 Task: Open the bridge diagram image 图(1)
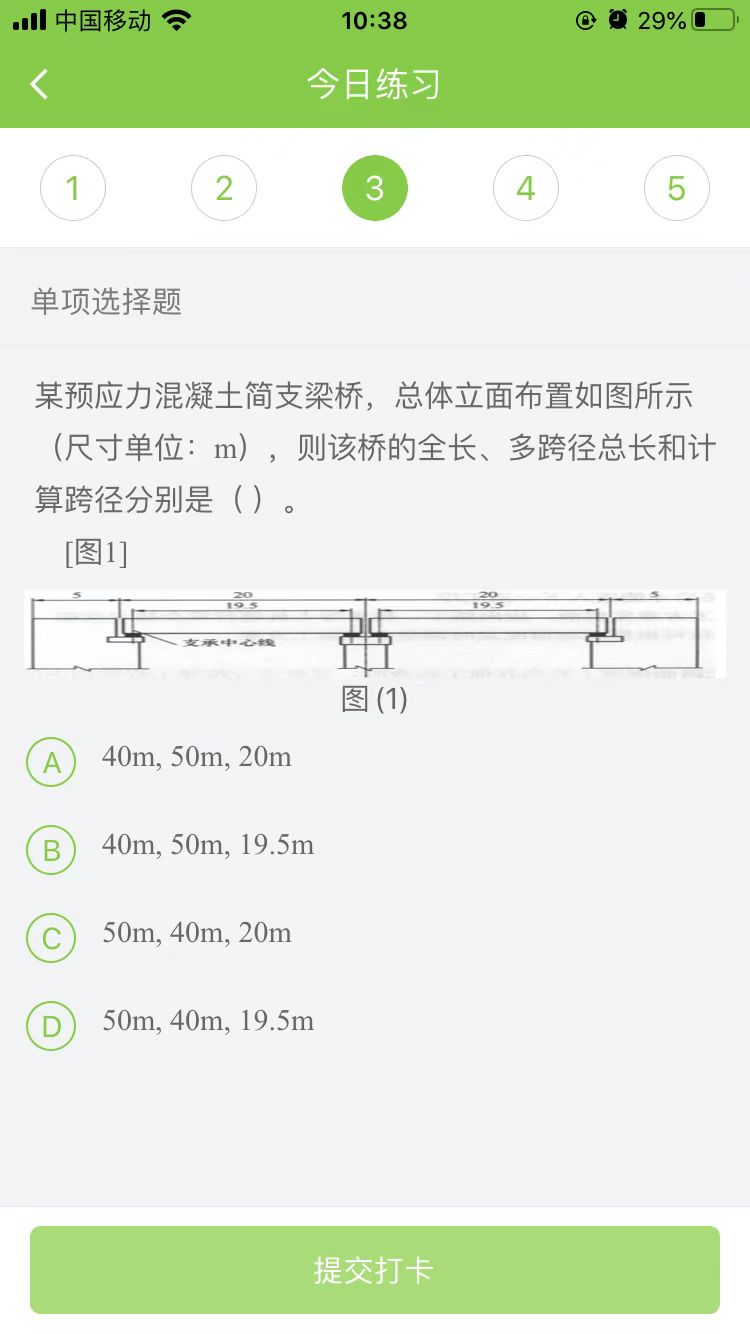coord(375,633)
